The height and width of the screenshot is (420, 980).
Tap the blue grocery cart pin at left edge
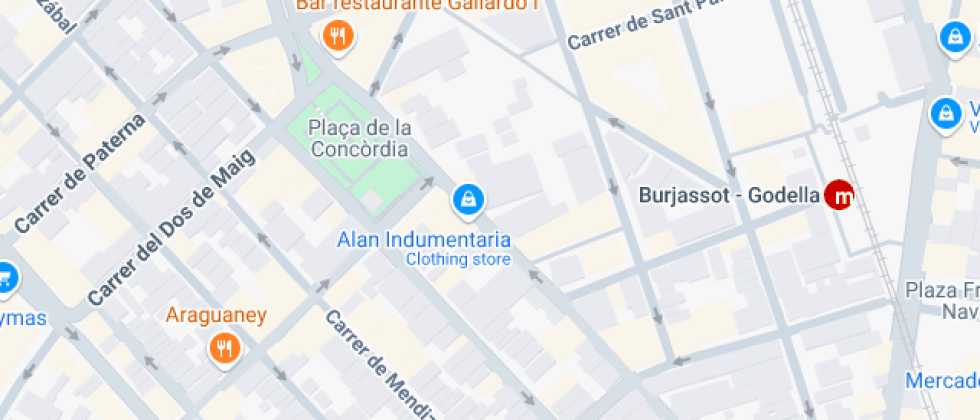pyautogui.click(x=5, y=278)
